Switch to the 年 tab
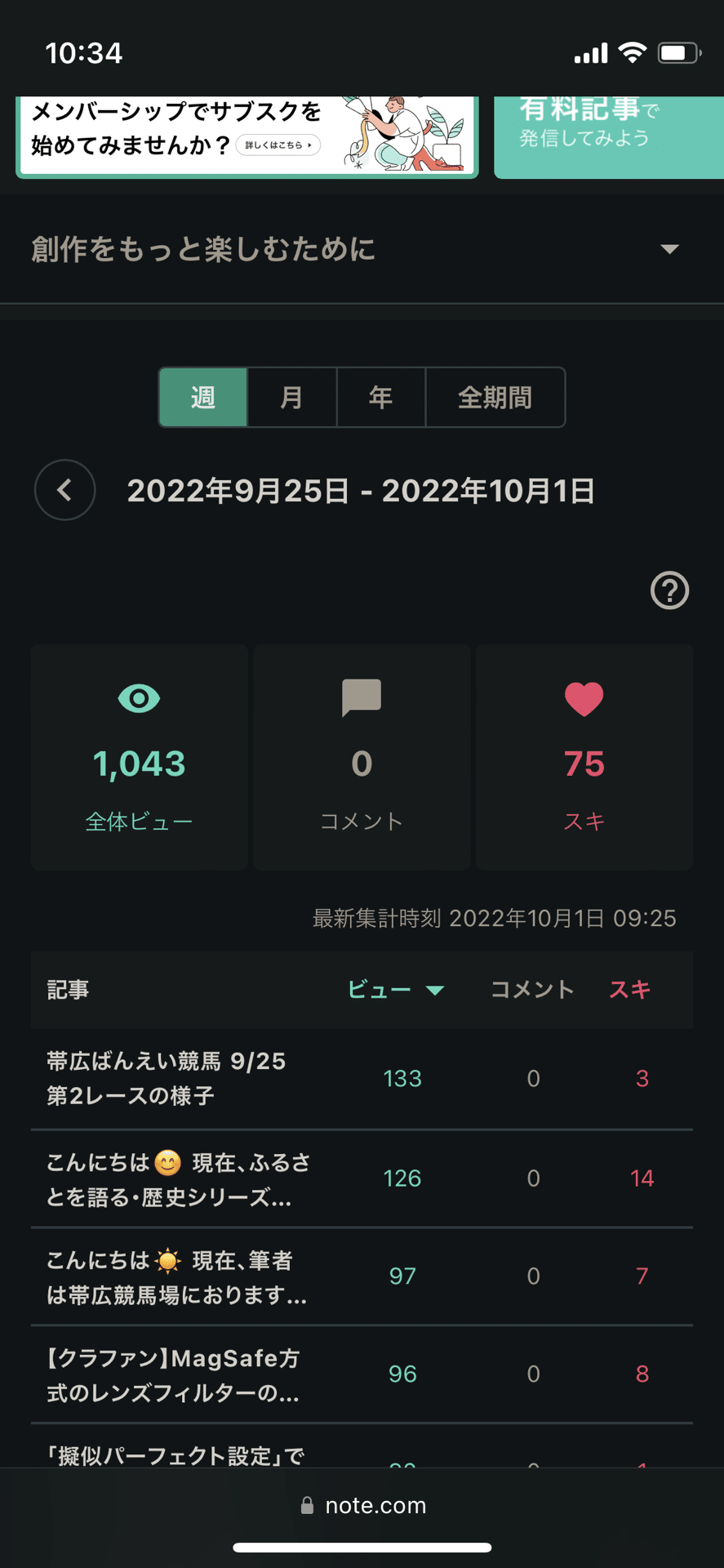Viewport: 724px width, 1568px height. tap(380, 398)
